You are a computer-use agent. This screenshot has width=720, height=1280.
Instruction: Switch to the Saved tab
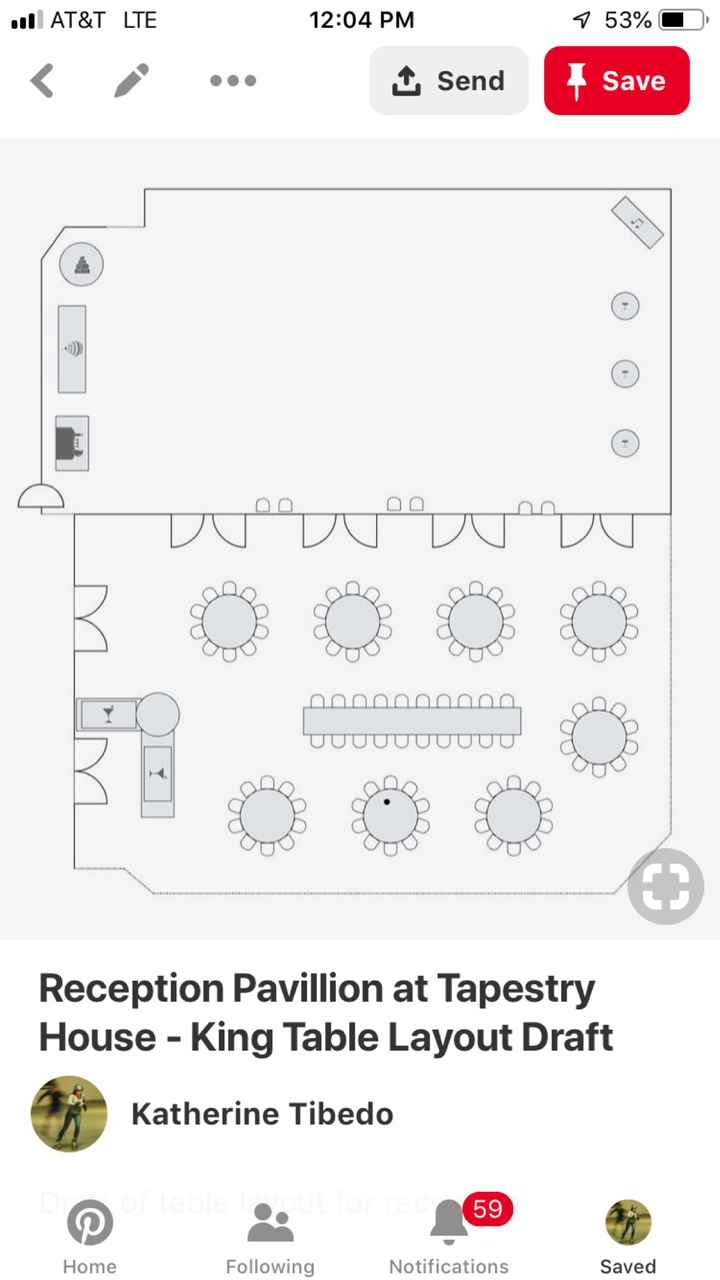pos(627,1240)
